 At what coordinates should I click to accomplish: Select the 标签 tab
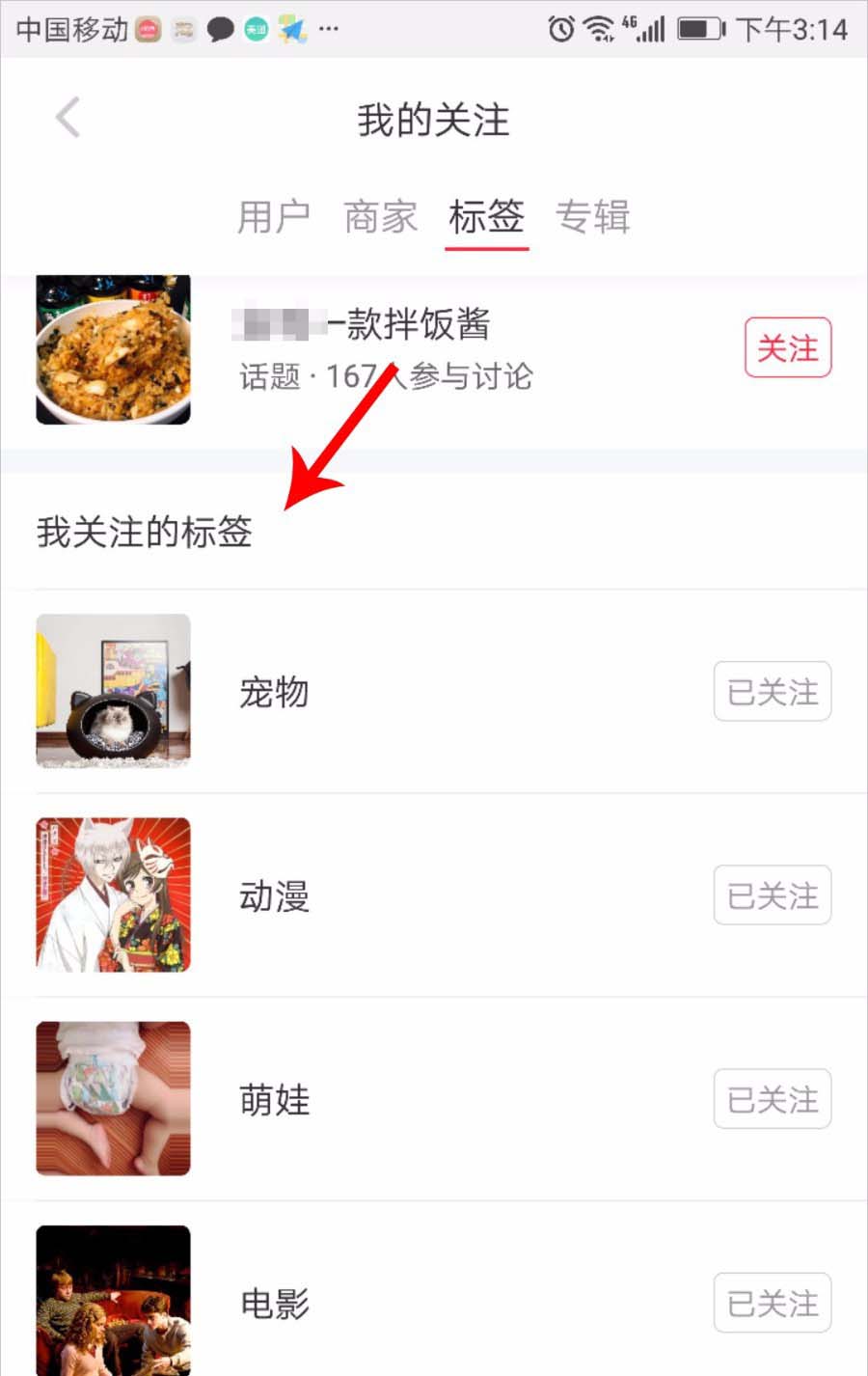(486, 217)
